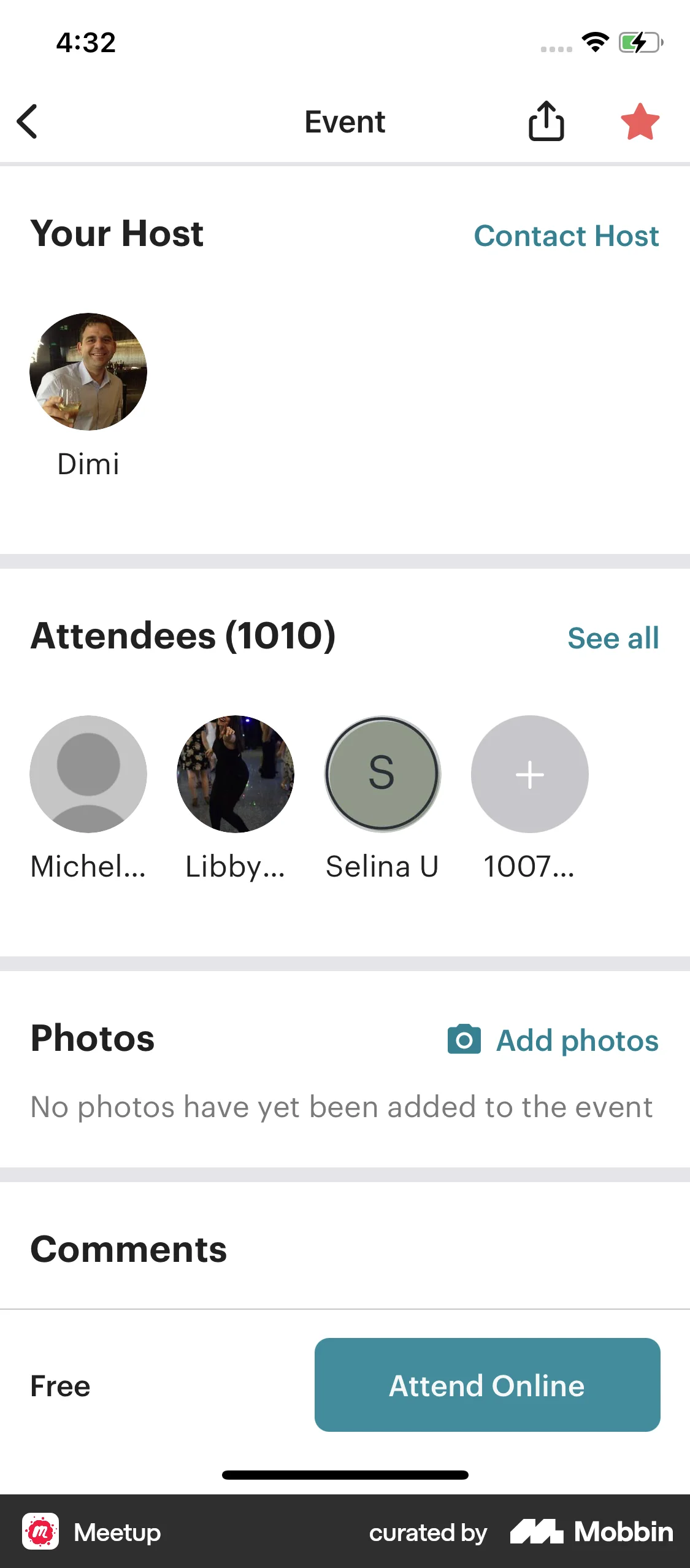The width and height of the screenshot is (690, 1568).
Task: Tap the home indicator bar at the bottom
Action: pyautogui.click(x=345, y=1475)
